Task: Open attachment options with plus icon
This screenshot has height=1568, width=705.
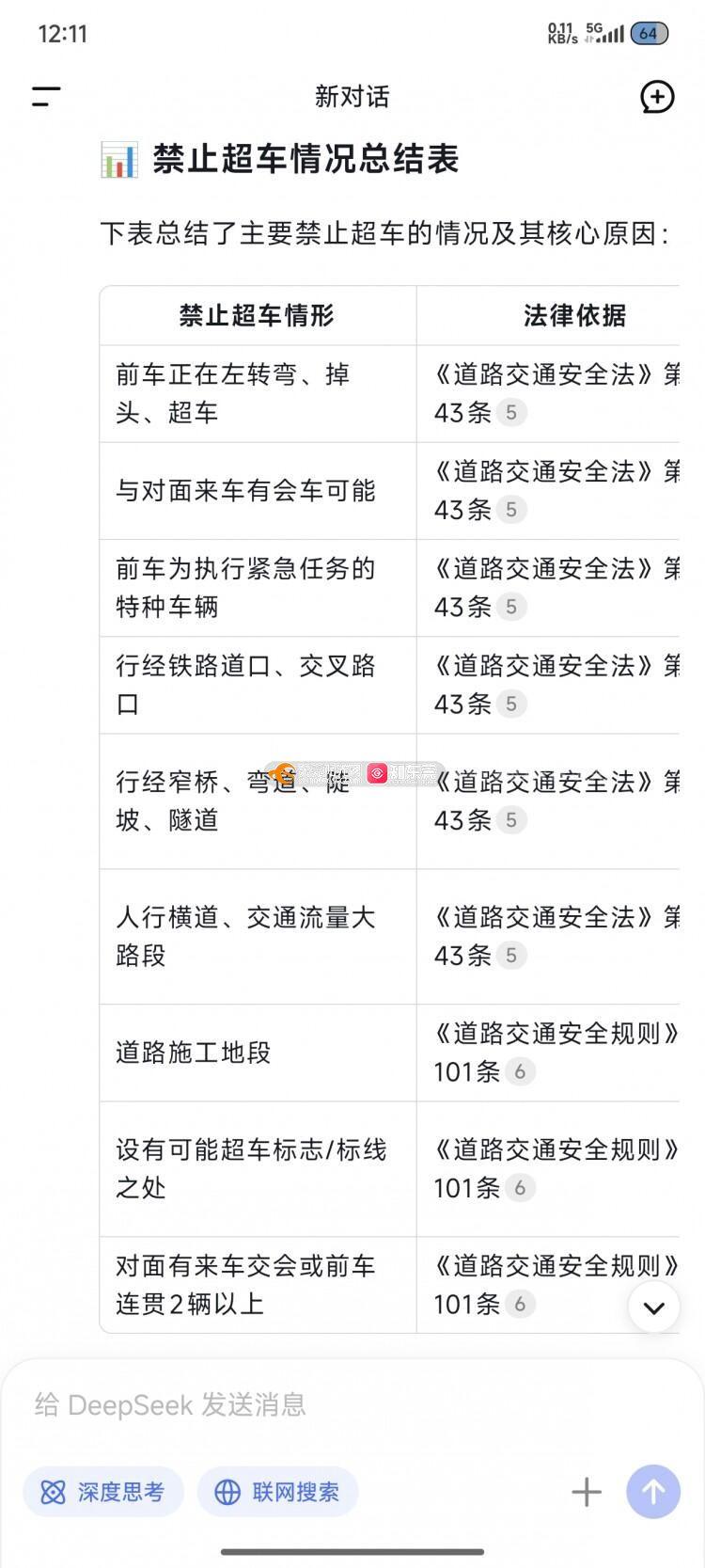Action: tap(587, 1492)
